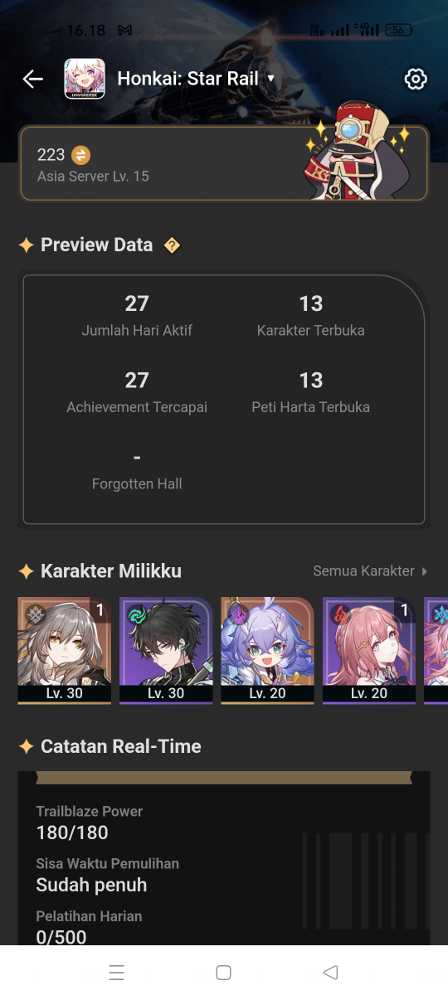Image resolution: width=448 pixels, height=1000 pixels.
Task: Open the pink-haired Lv. 20 character card
Action: click(x=370, y=651)
